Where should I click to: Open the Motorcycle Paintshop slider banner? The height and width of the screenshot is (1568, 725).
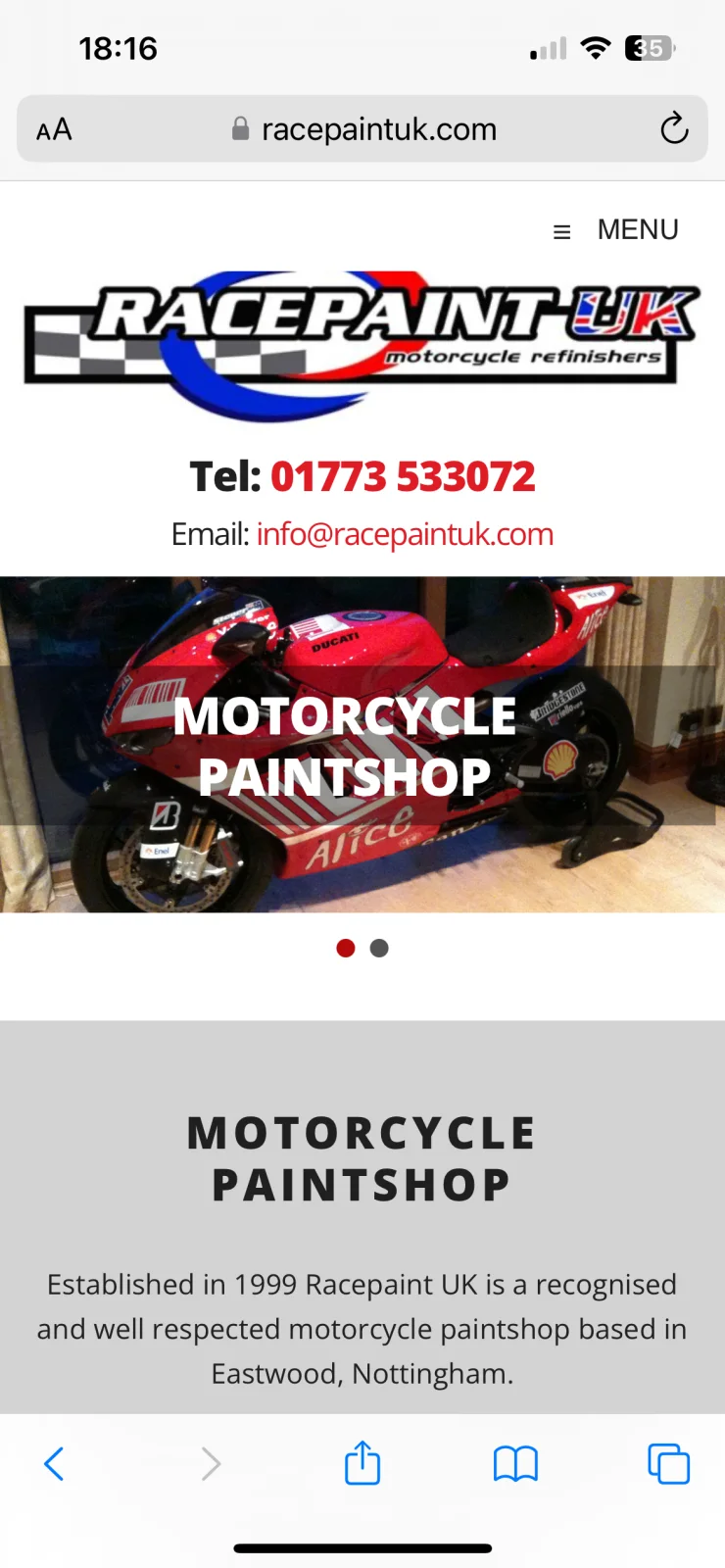[362, 745]
